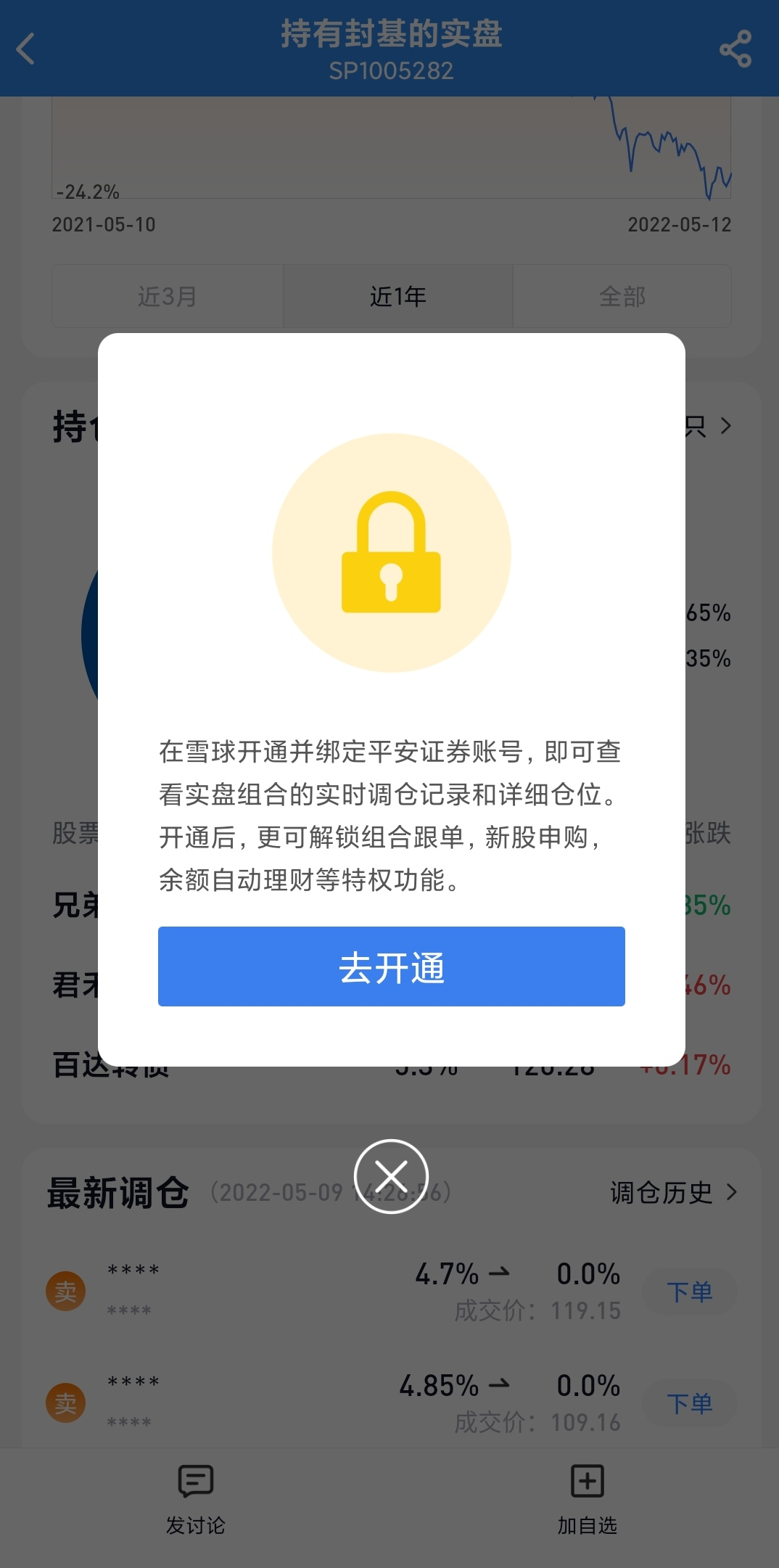
Task: Share this portfolio page
Action: 735,49
